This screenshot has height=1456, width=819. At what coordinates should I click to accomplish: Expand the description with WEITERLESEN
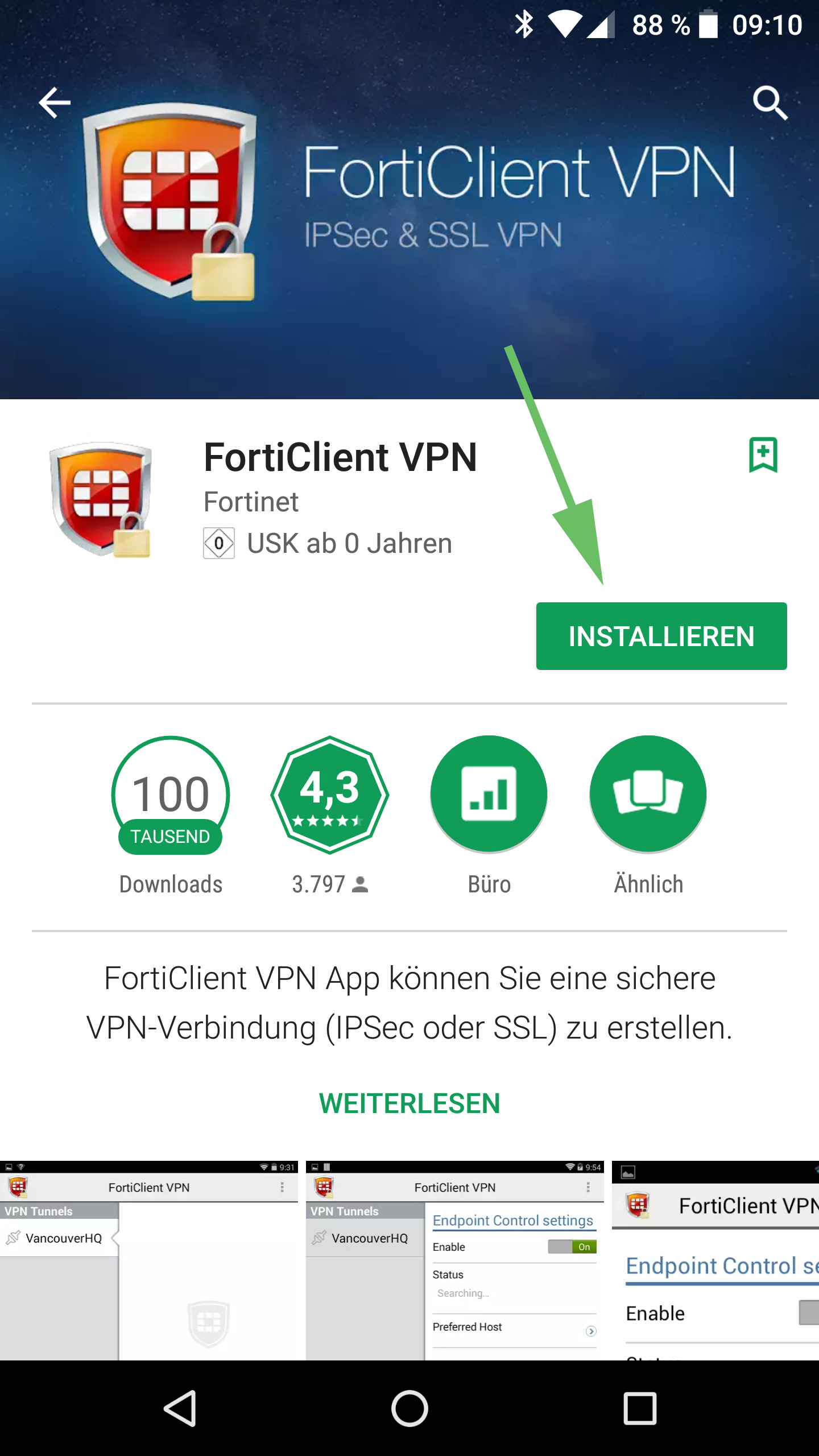pyautogui.click(x=409, y=1104)
